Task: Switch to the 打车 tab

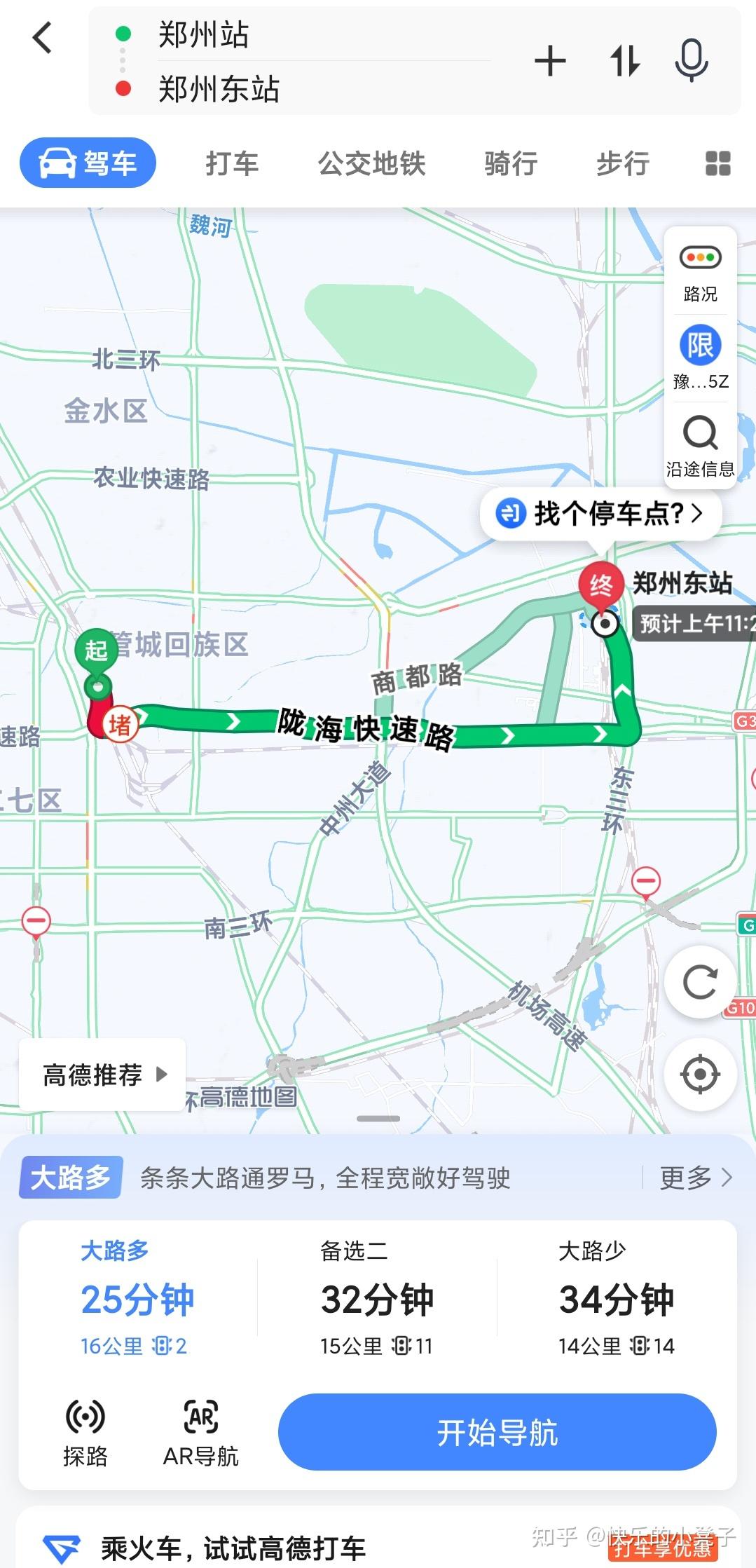Action: tap(232, 163)
